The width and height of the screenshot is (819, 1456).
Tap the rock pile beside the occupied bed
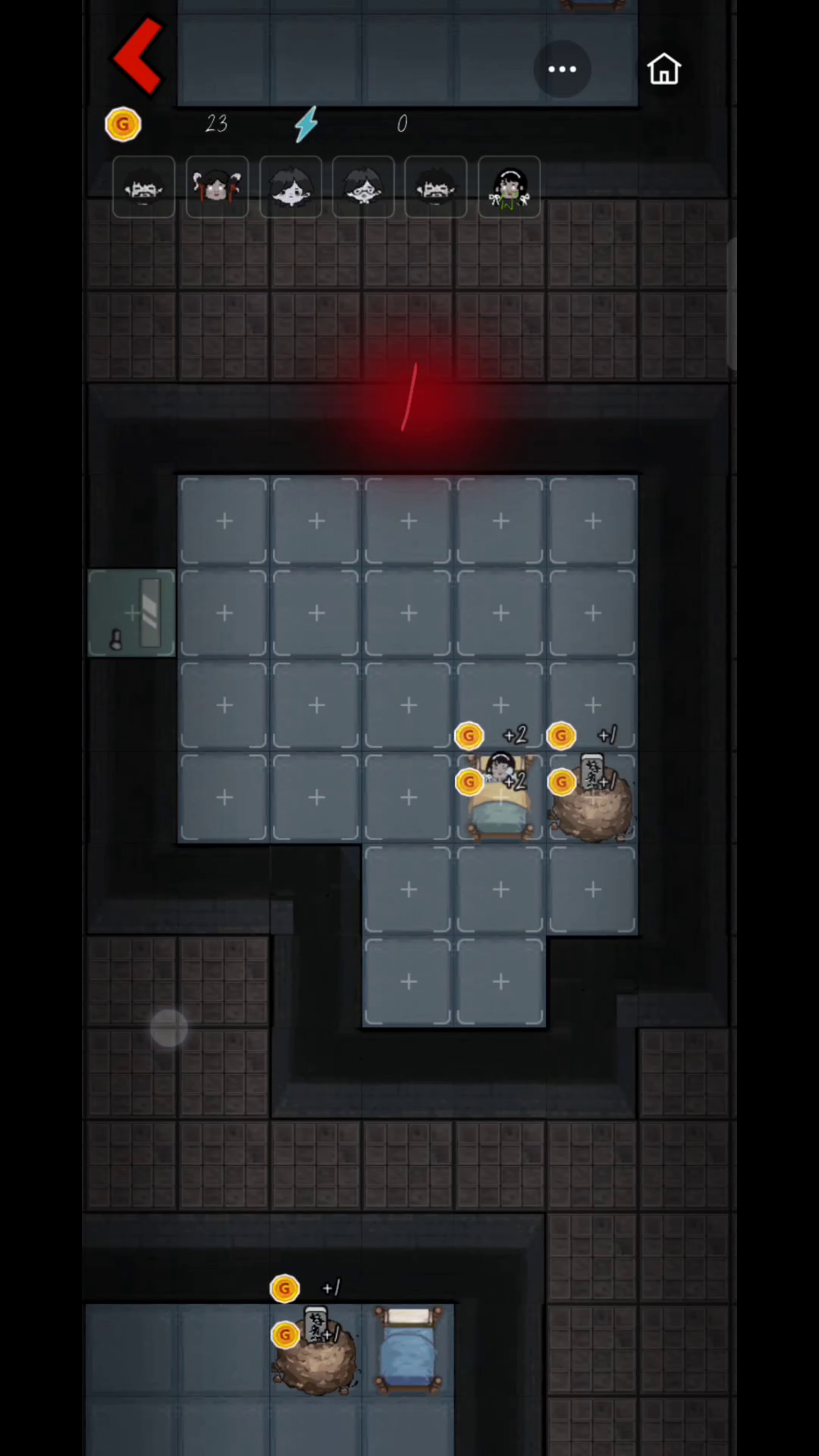pyautogui.click(x=592, y=800)
